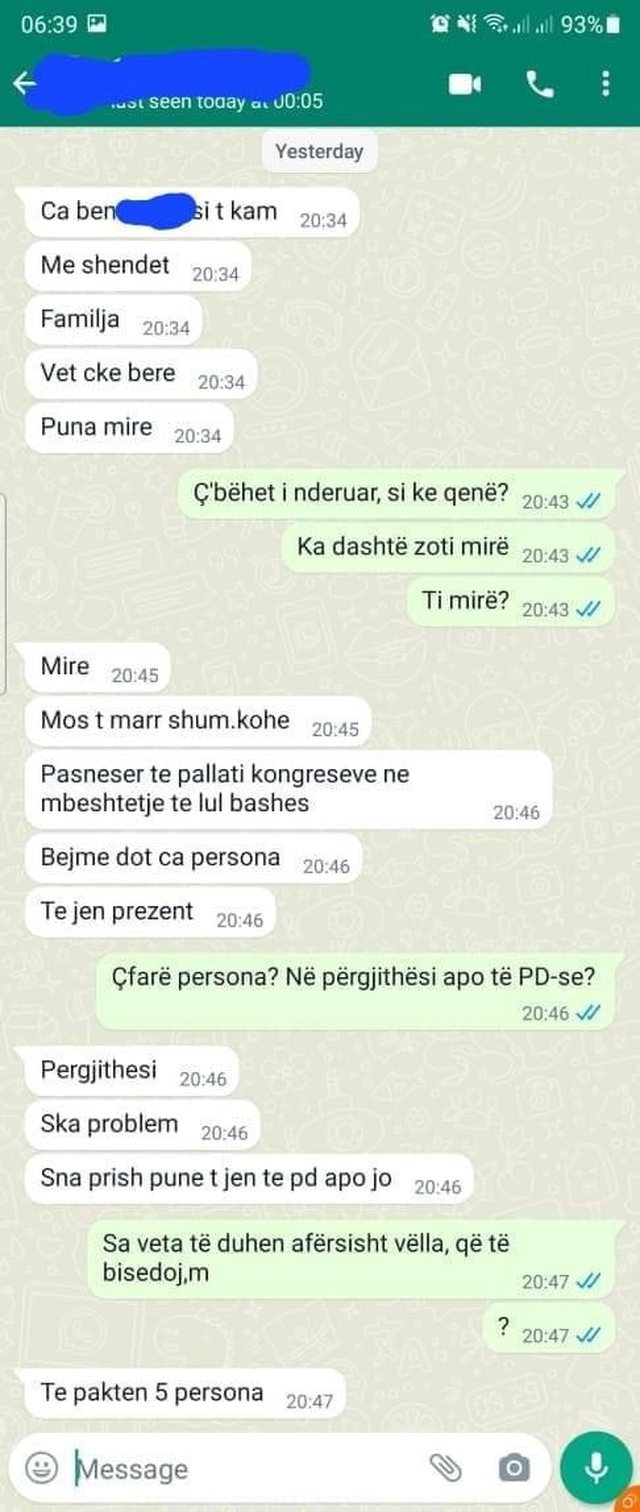Viewport: 640px width, 1512px height.
Task: Tap the microphone voice message button
Action: [597, 1467]
